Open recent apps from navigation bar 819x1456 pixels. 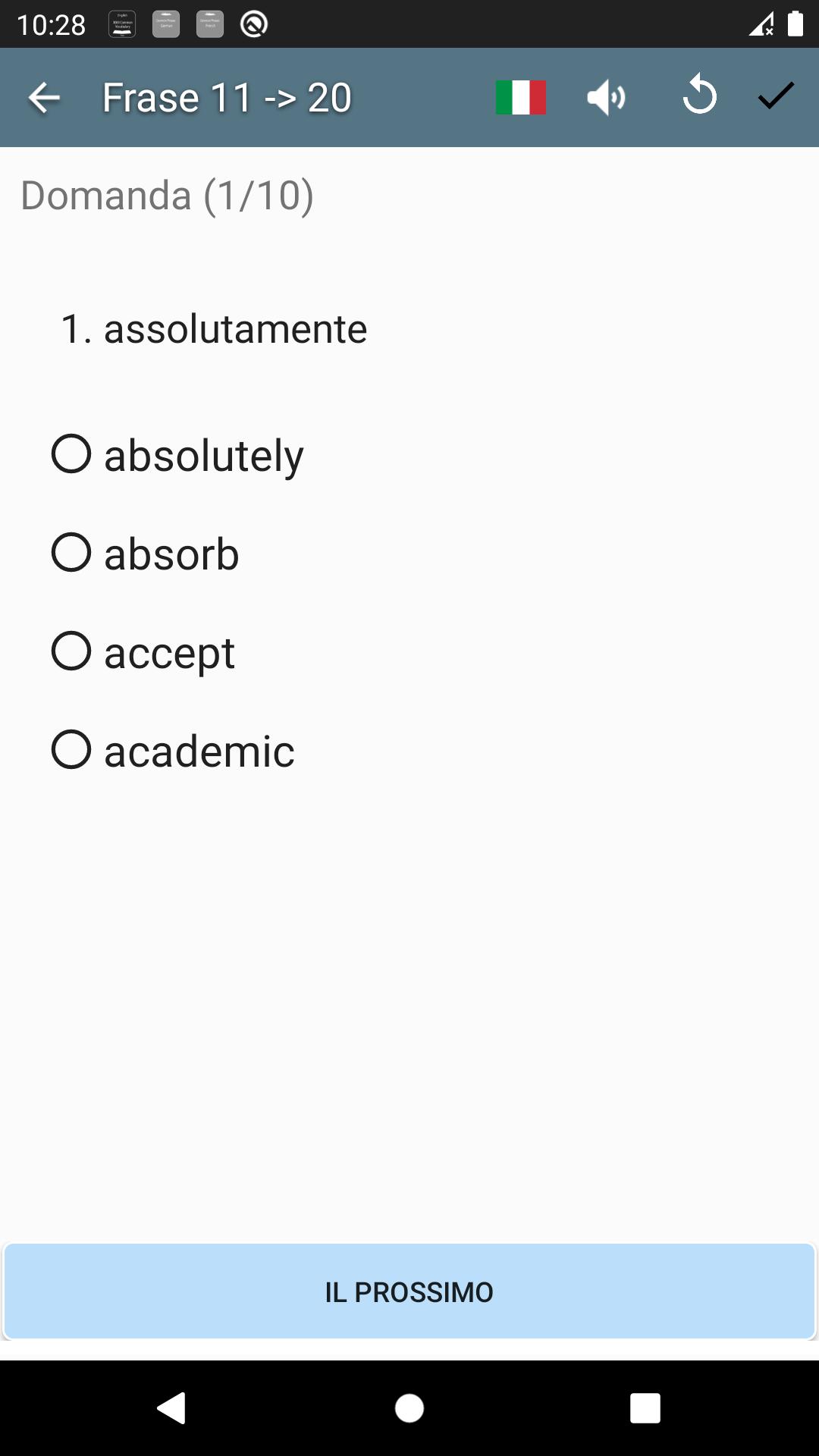coord(645,1408)
